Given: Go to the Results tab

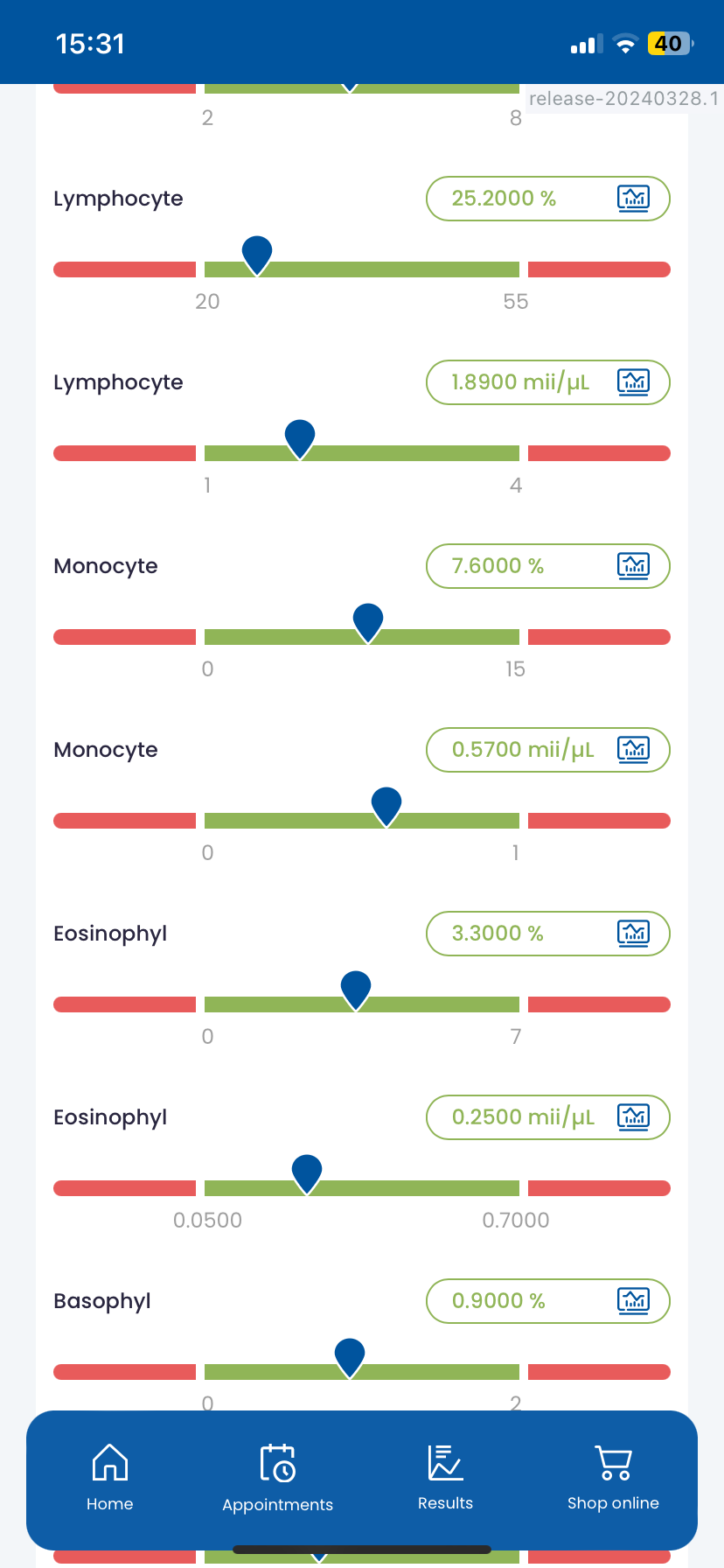Looking at the screenshot, I should pyautogui.click(x=445, y=1478).
